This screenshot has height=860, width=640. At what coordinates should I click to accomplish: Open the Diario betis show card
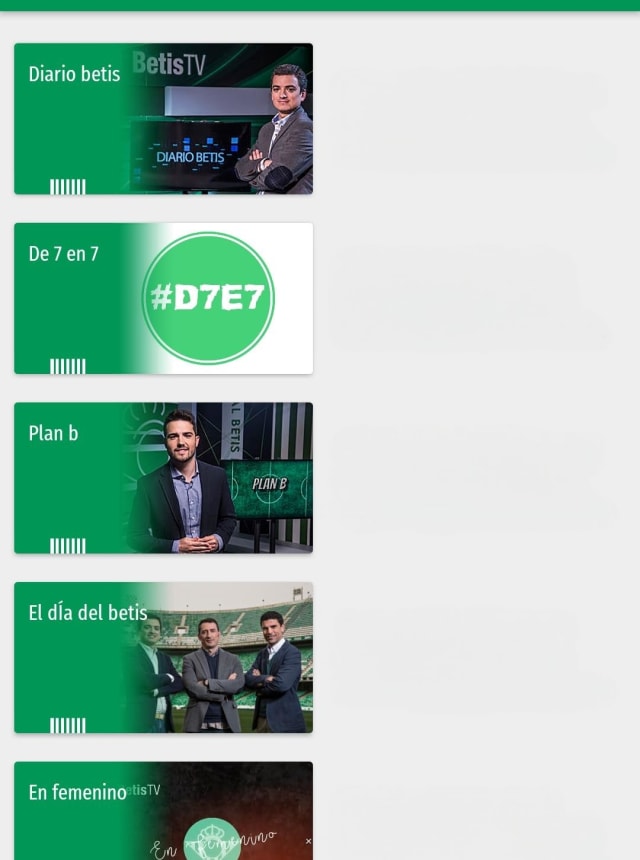point(163,118)
